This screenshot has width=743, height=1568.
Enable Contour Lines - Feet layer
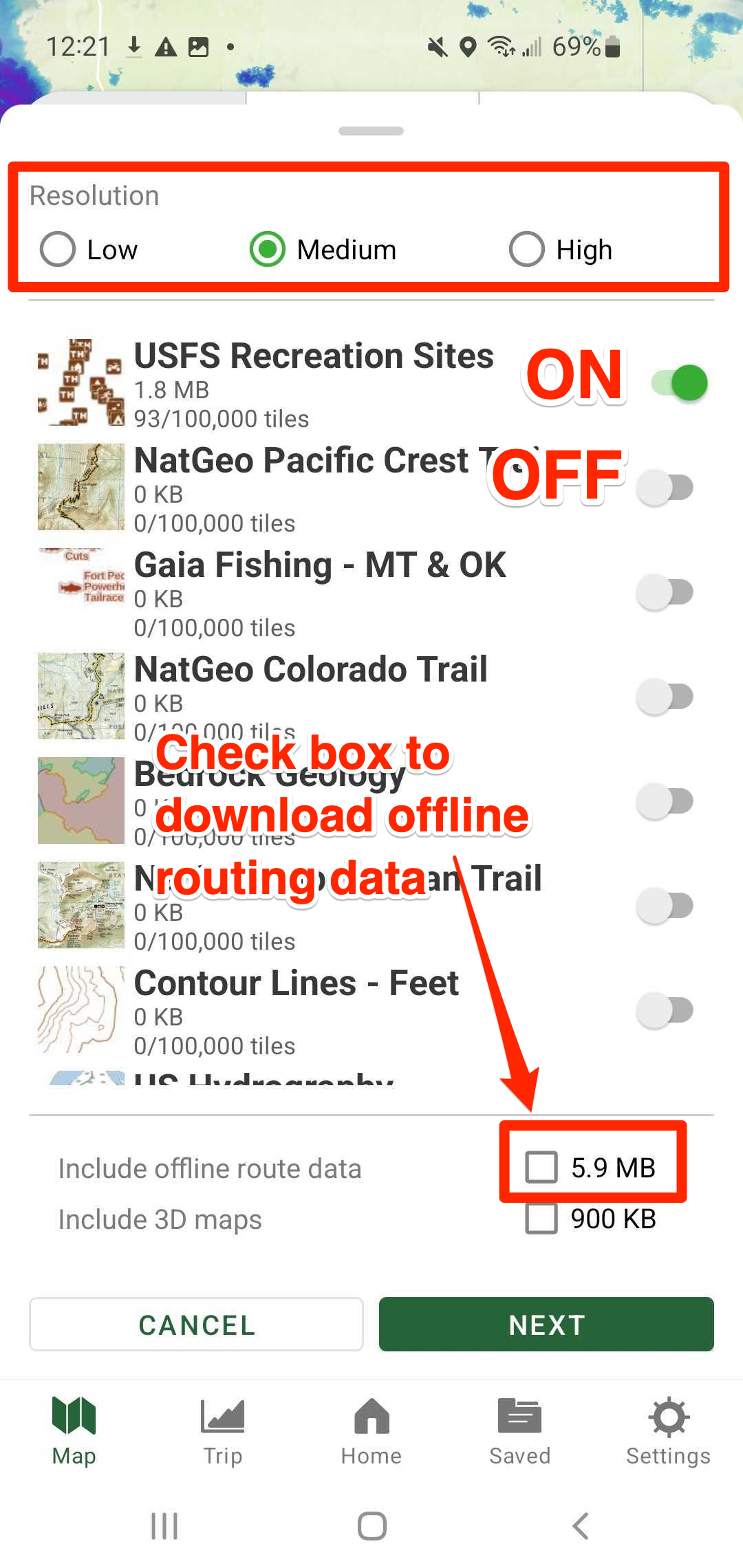665,1010
